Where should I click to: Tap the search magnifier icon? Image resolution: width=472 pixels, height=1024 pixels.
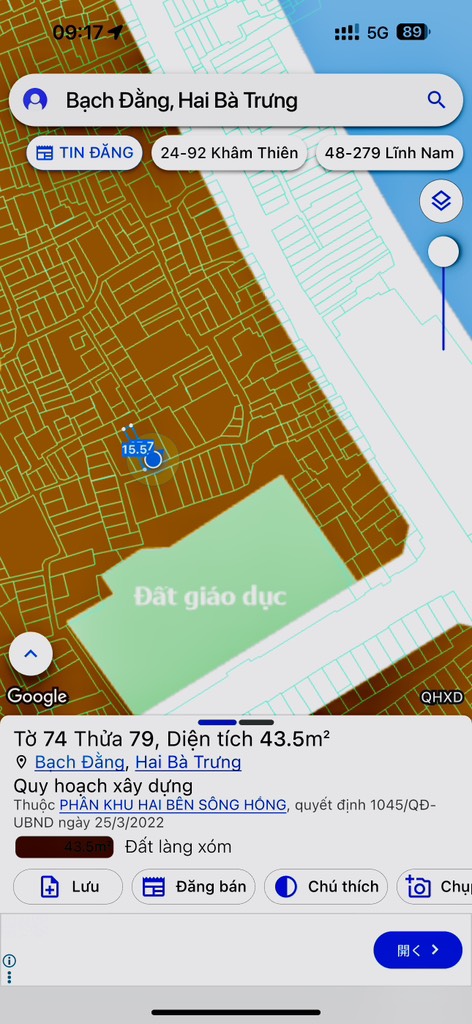[436, 100]
